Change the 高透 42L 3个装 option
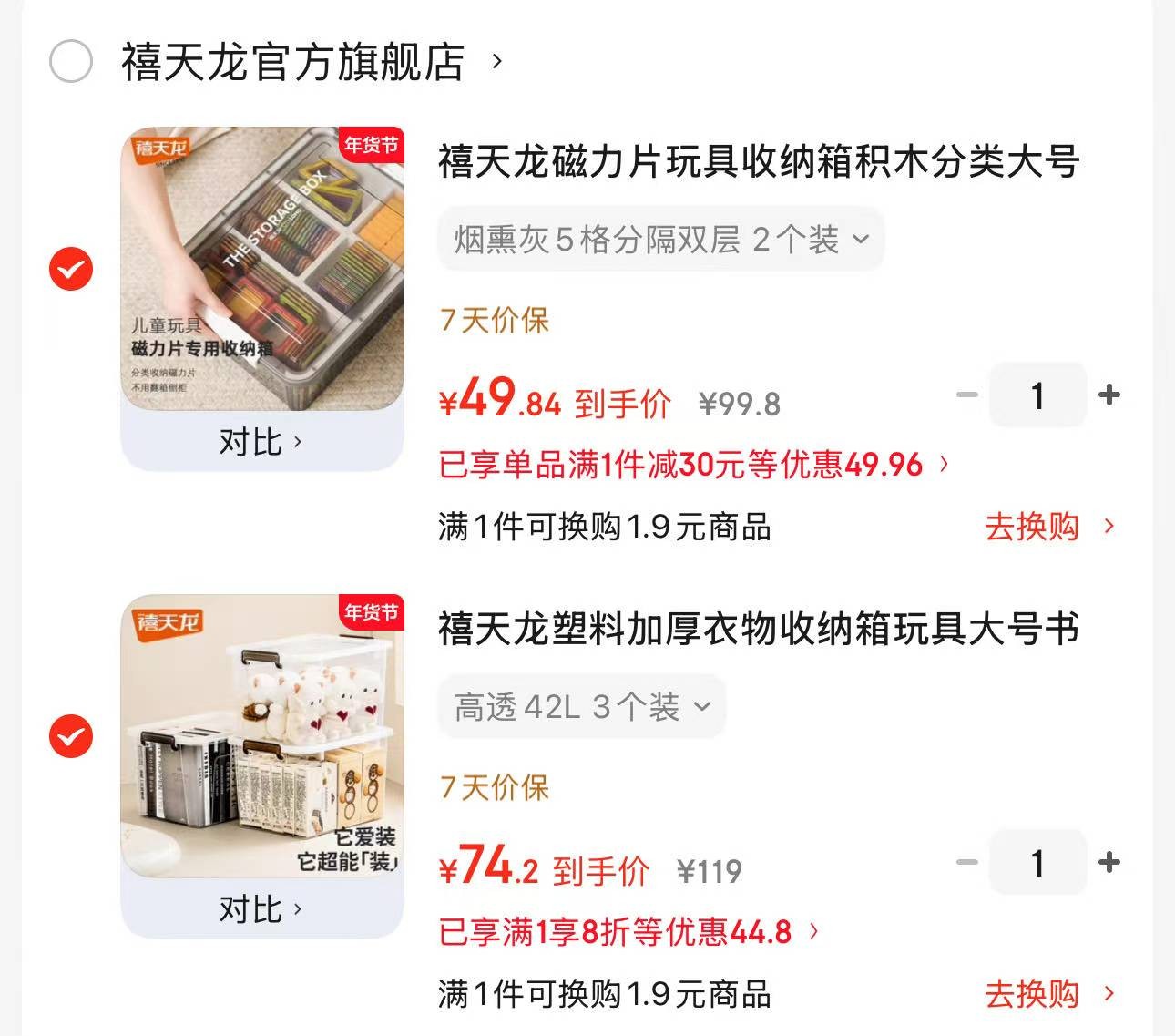 pyautogui.click(x=581, y=707)
